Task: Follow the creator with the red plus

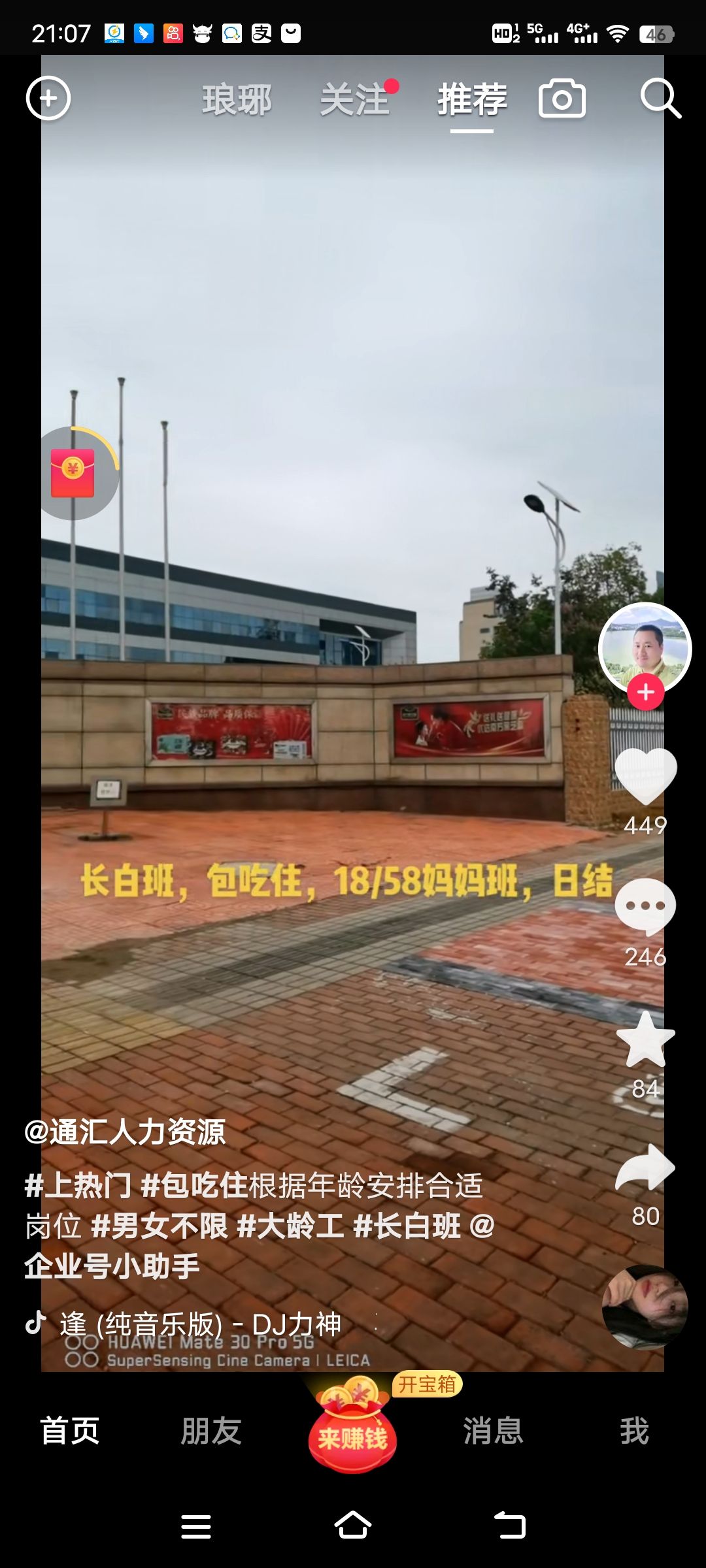Action: [646, 693]
